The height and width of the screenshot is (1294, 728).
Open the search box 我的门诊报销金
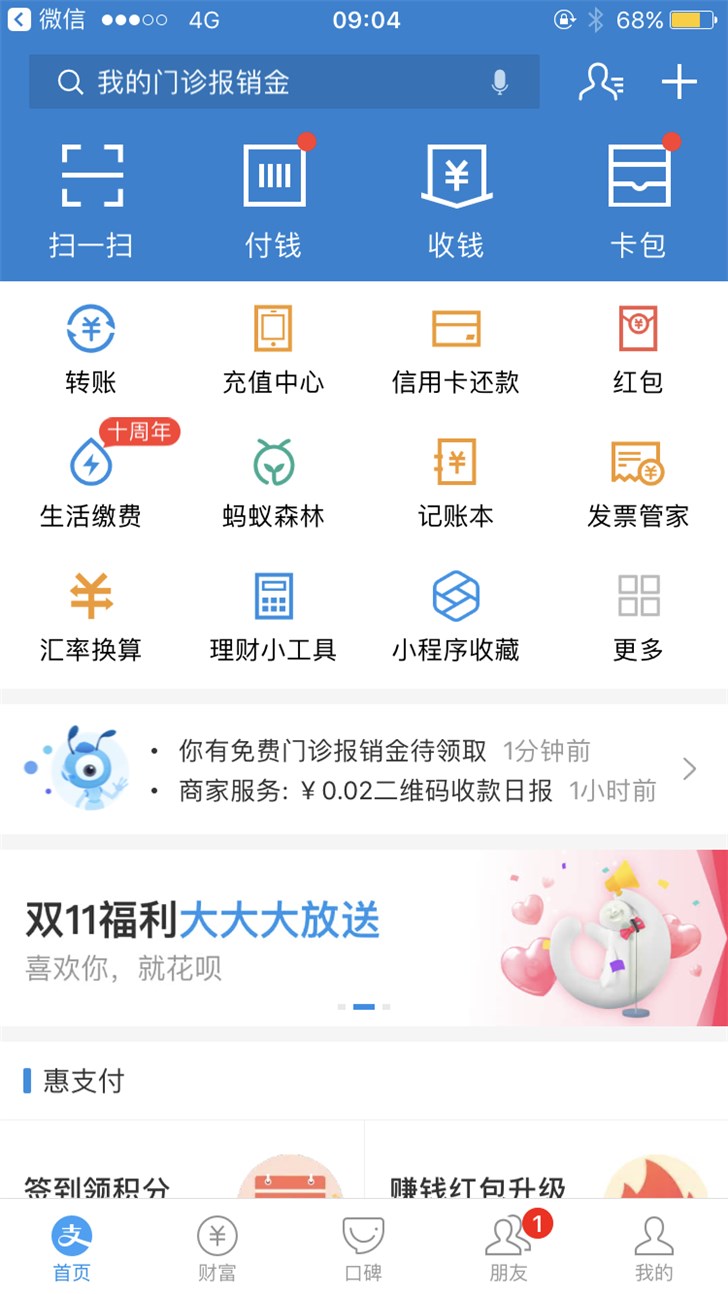260,82
